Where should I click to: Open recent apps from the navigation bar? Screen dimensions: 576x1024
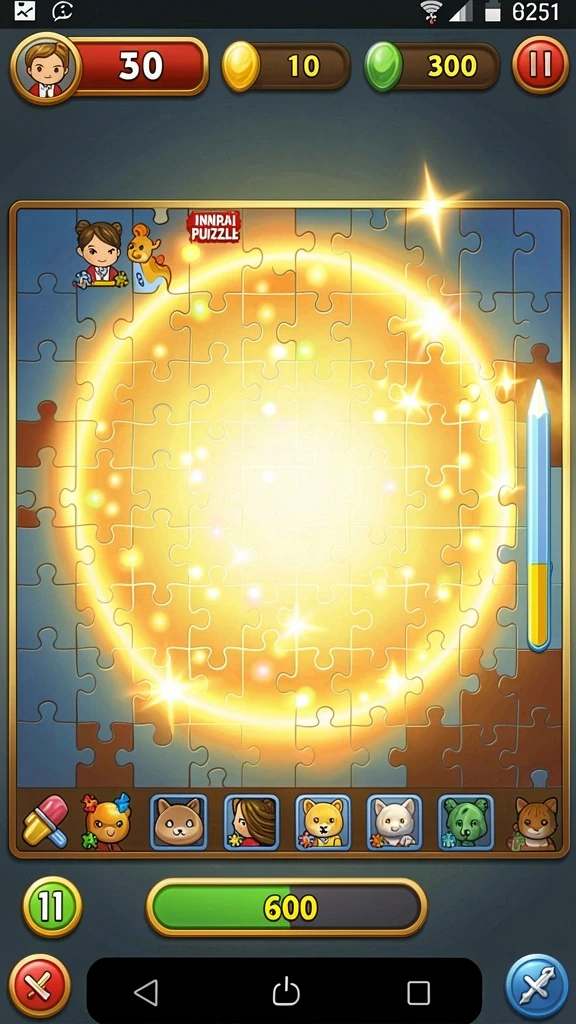pyautogui.click(x=418, y=993)
